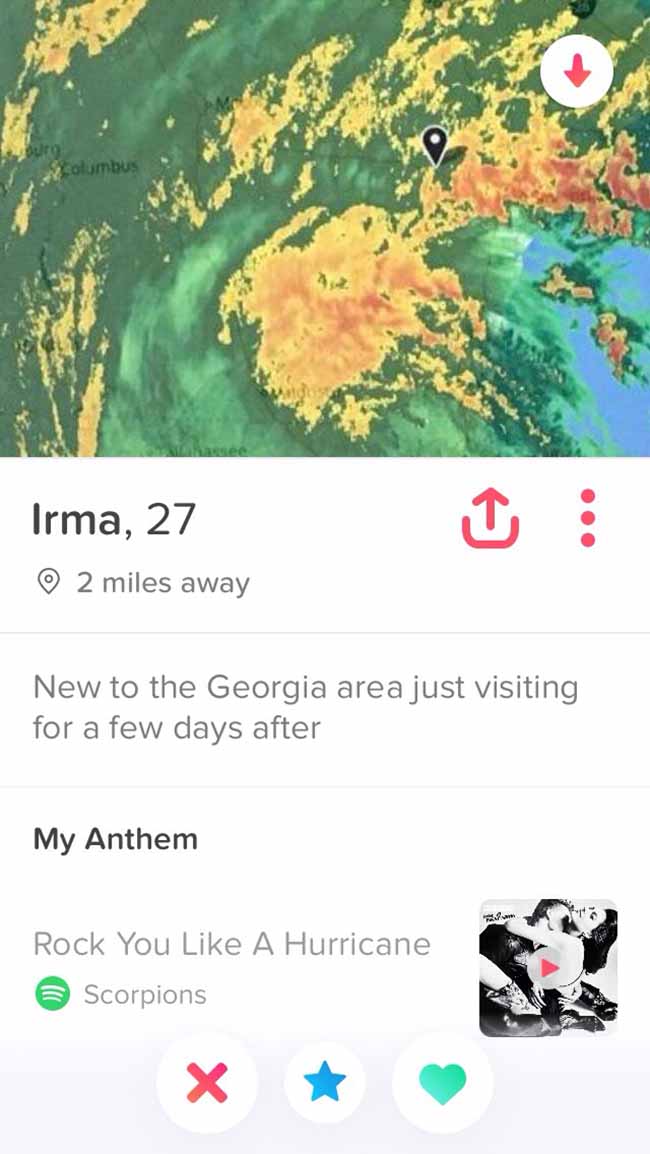650x1154 pixels.
Task: Share Irma's profile
Action: tap(490, 520)
